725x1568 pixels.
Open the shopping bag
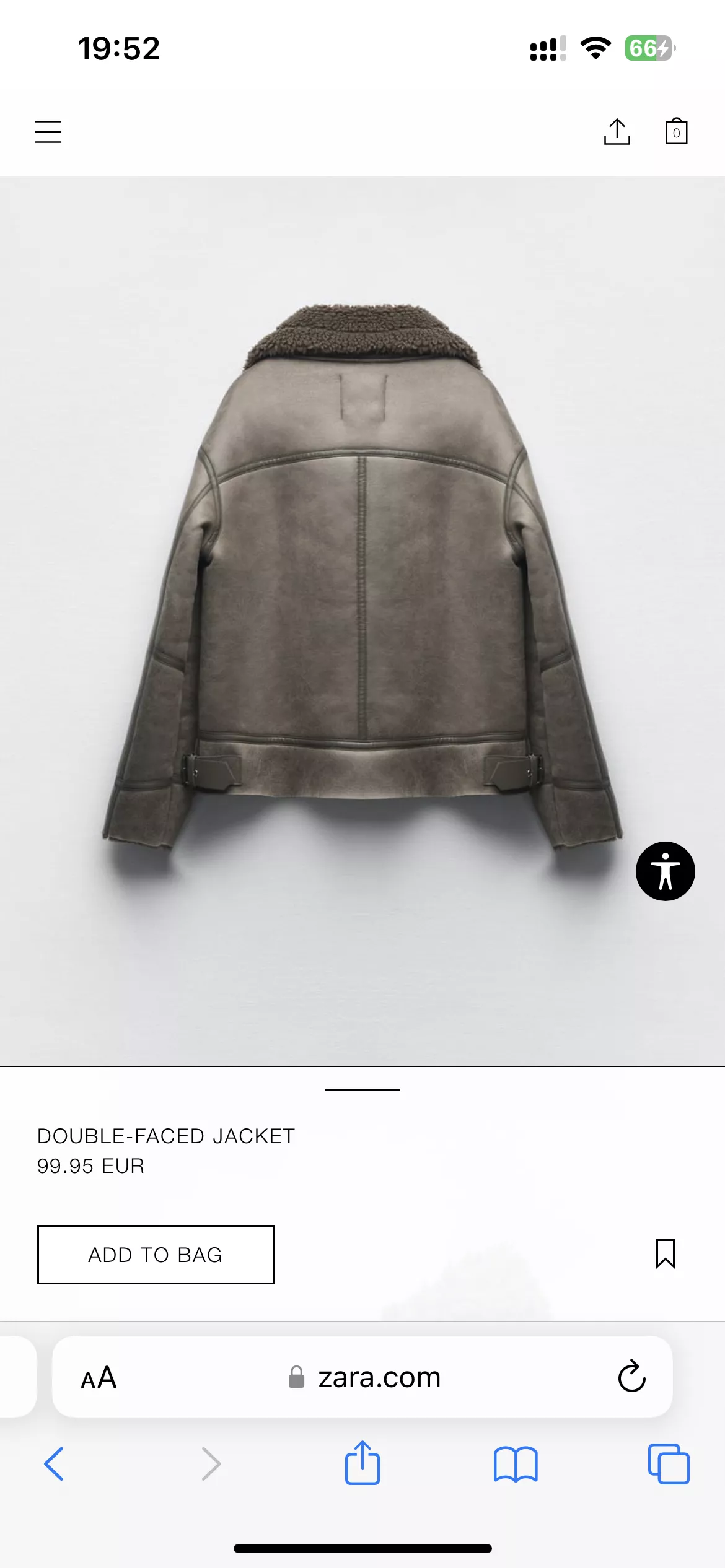(x=676, y=131)
